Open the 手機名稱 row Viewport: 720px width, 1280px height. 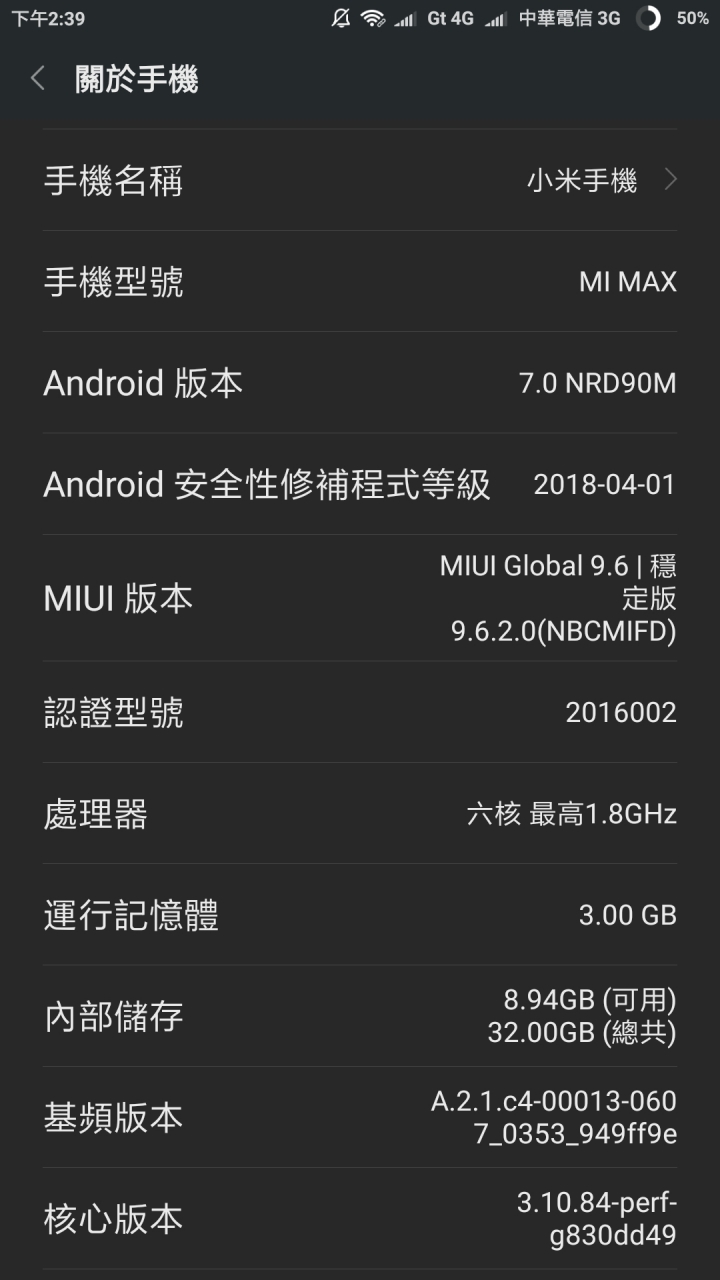360,180
